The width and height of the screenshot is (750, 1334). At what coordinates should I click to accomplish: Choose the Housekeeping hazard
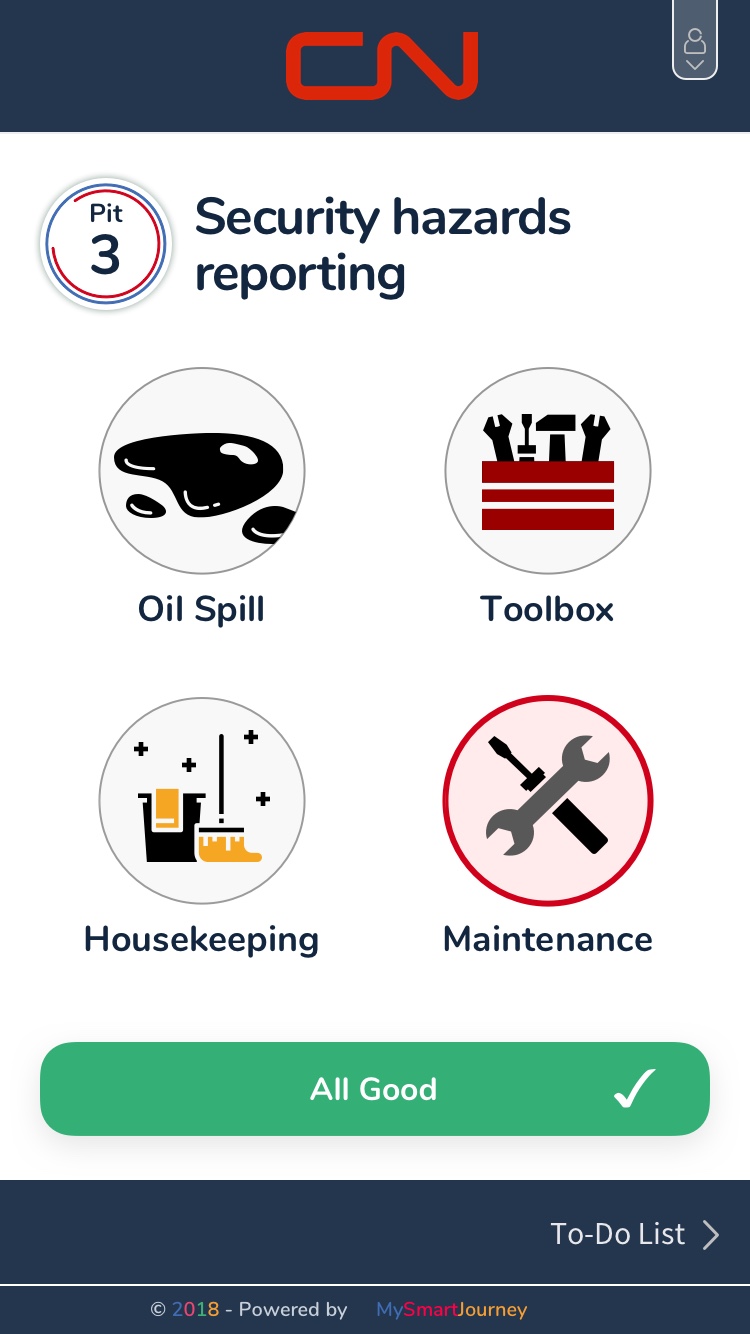click(202, 801)
